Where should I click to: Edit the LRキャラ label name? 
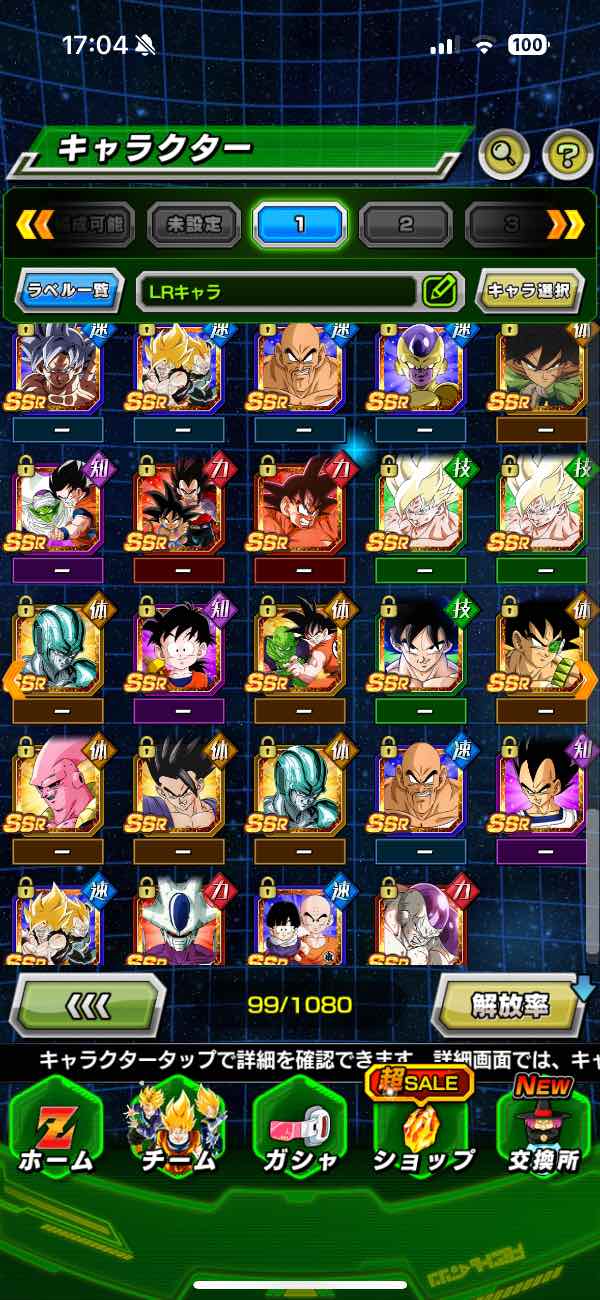pos(439,292)
